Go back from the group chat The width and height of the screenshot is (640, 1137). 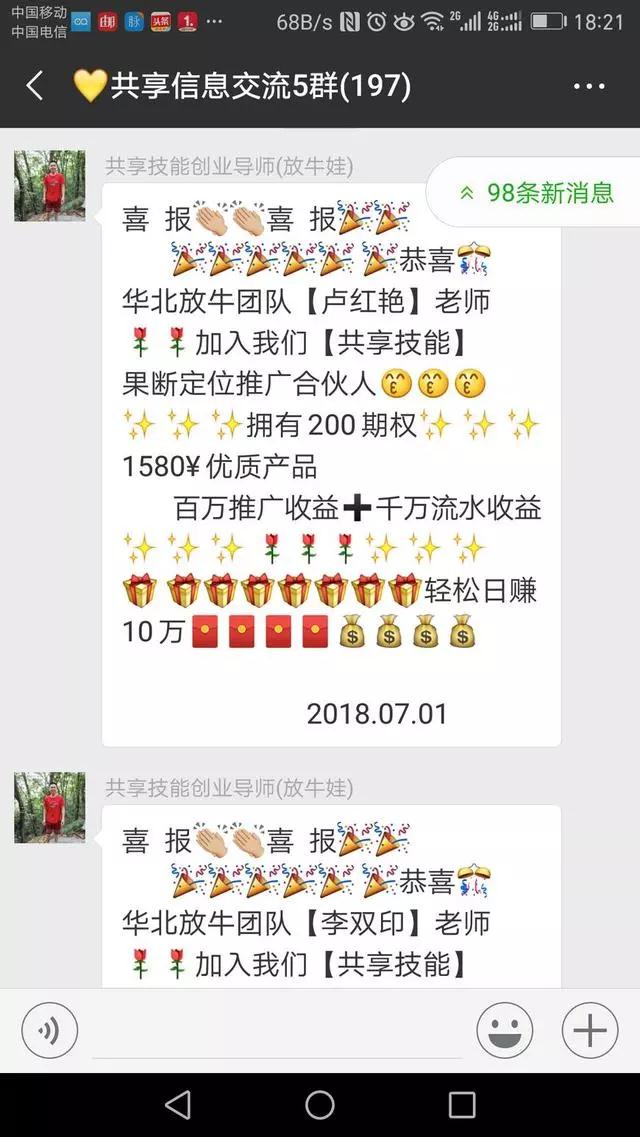(35, 86)
